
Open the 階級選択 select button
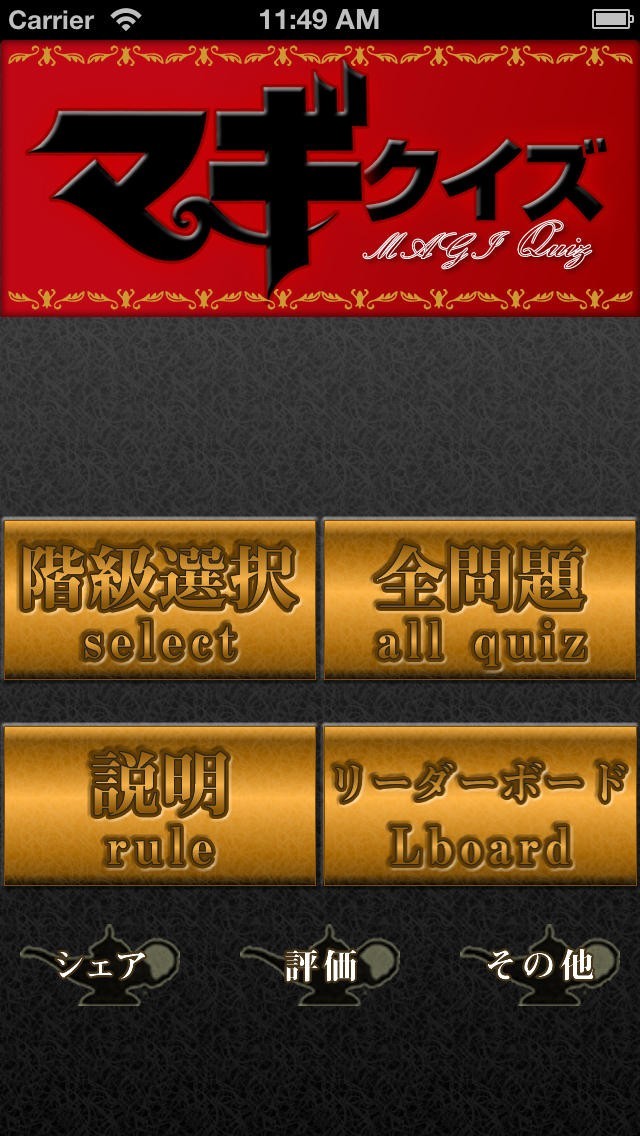tap(160, 600)
